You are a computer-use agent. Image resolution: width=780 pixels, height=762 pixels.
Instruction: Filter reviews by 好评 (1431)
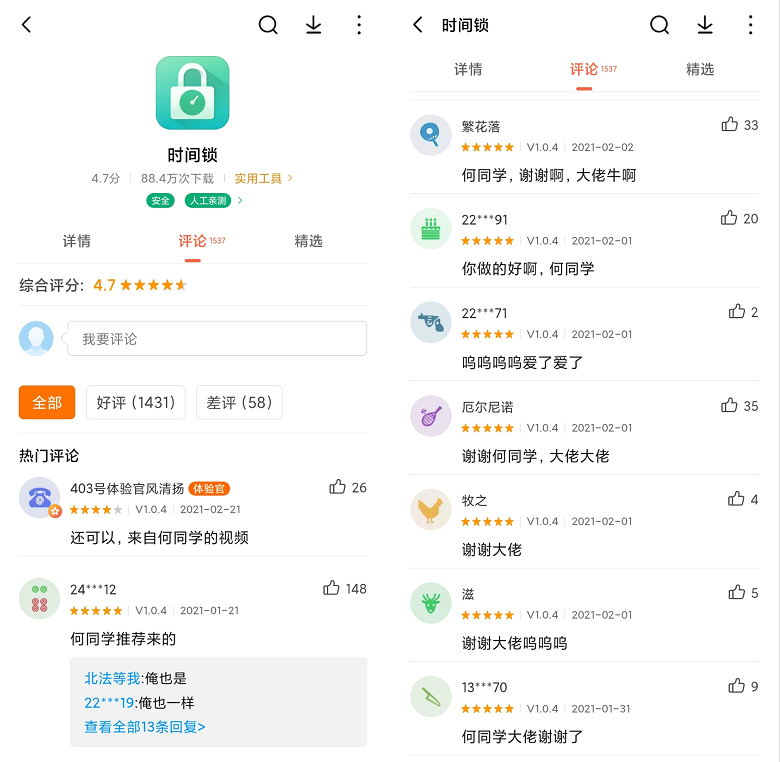coord(136,402)
